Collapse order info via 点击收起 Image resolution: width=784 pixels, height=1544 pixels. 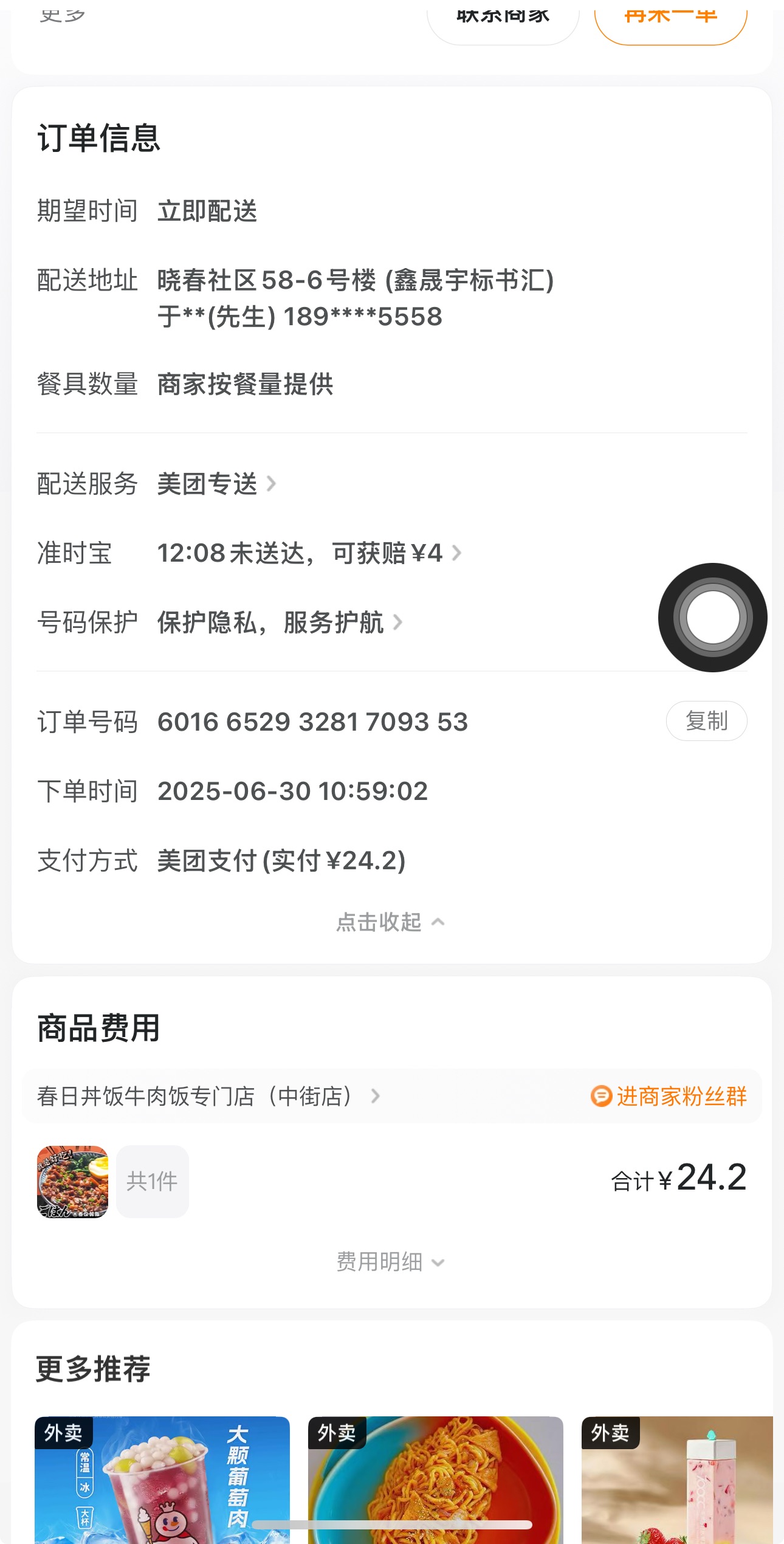tap(391, 922)
